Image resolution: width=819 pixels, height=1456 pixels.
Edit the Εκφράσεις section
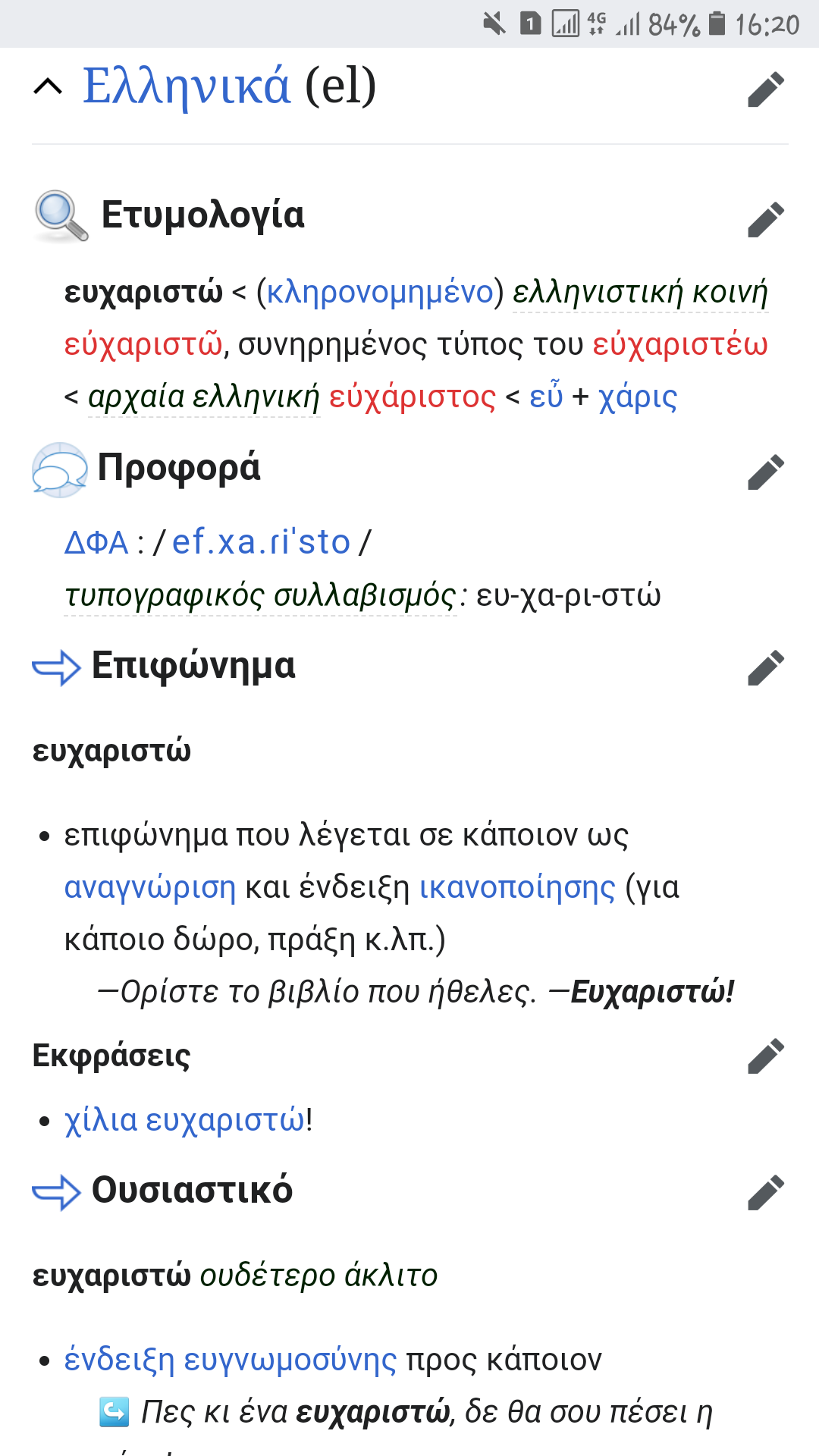pos(765,1056)
